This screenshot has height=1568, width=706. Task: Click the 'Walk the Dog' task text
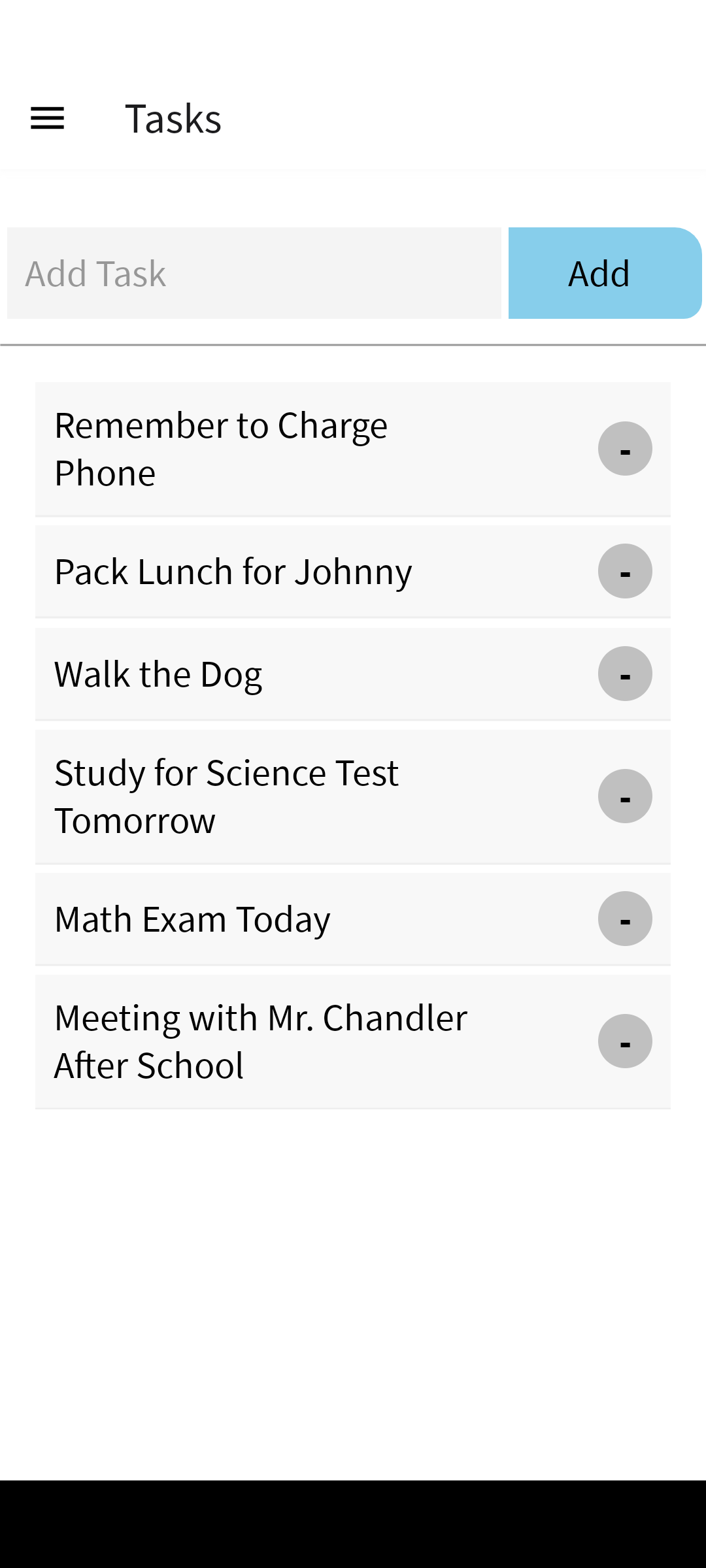coord(158,674)
